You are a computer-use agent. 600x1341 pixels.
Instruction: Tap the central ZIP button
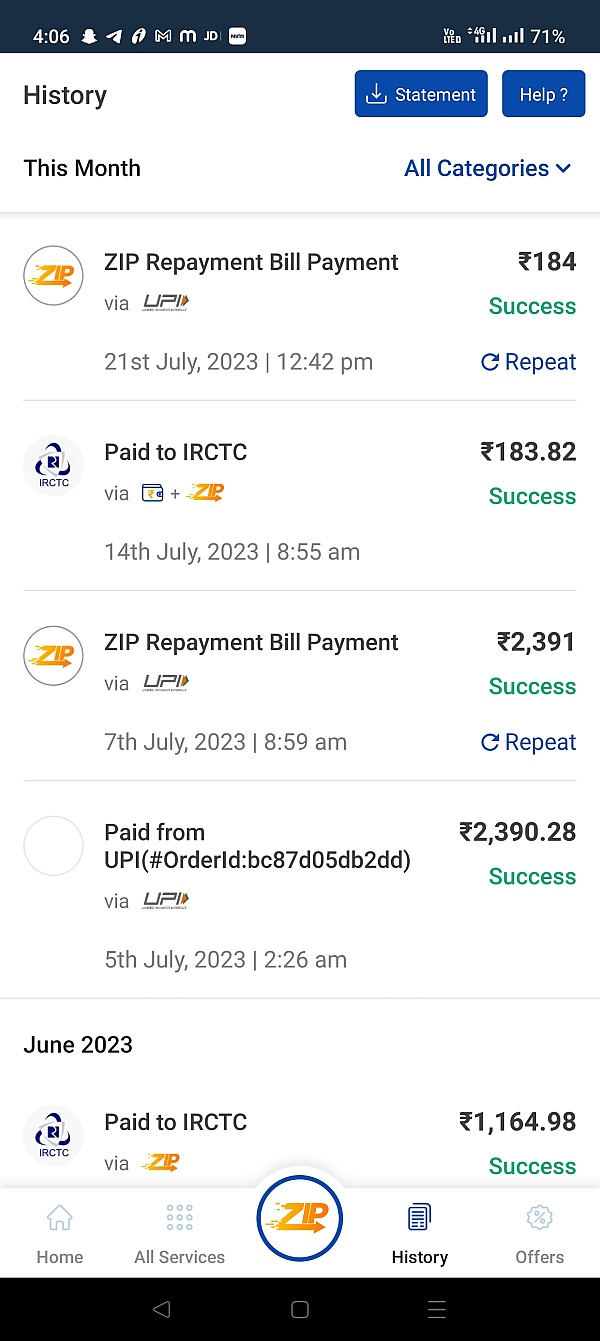(300, 1218)
